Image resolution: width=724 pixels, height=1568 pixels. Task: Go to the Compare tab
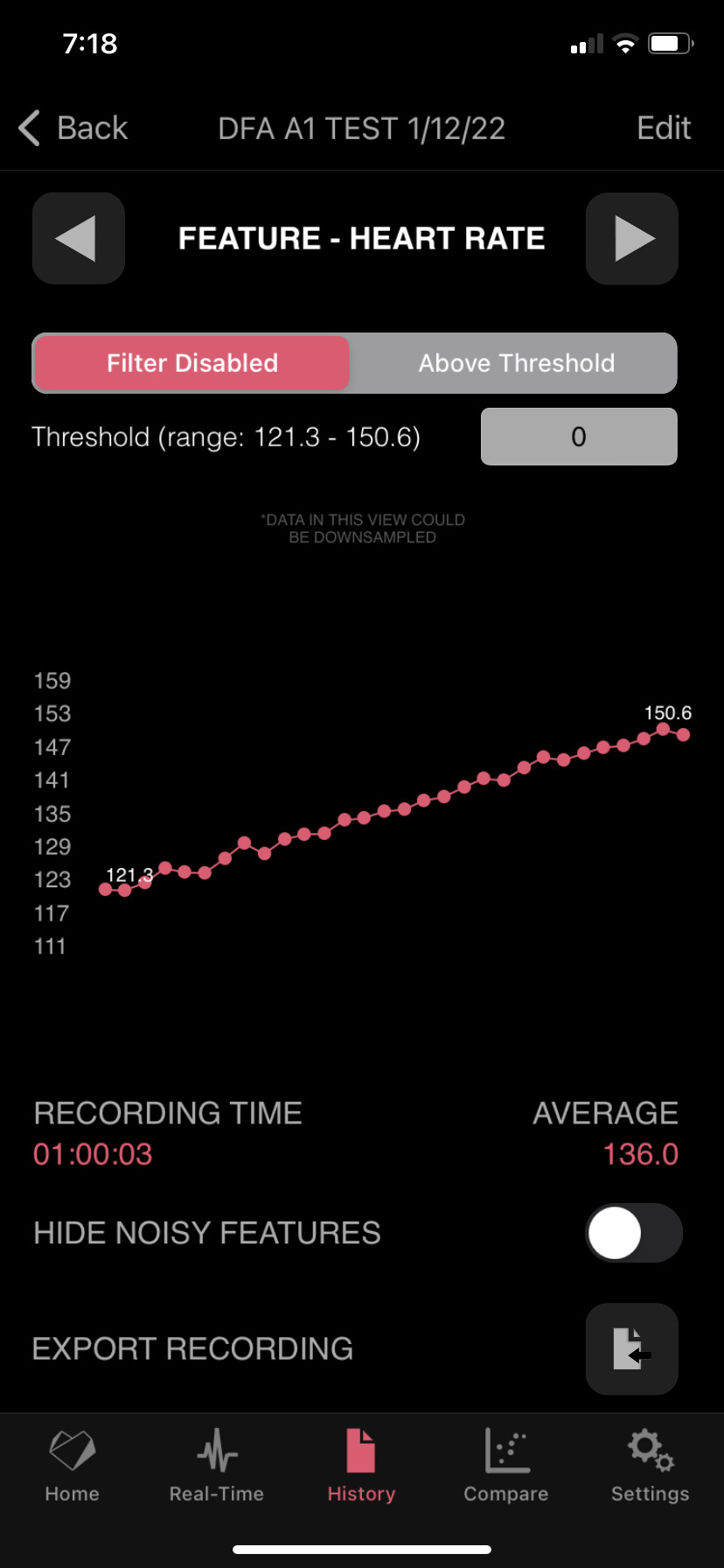506,1466
